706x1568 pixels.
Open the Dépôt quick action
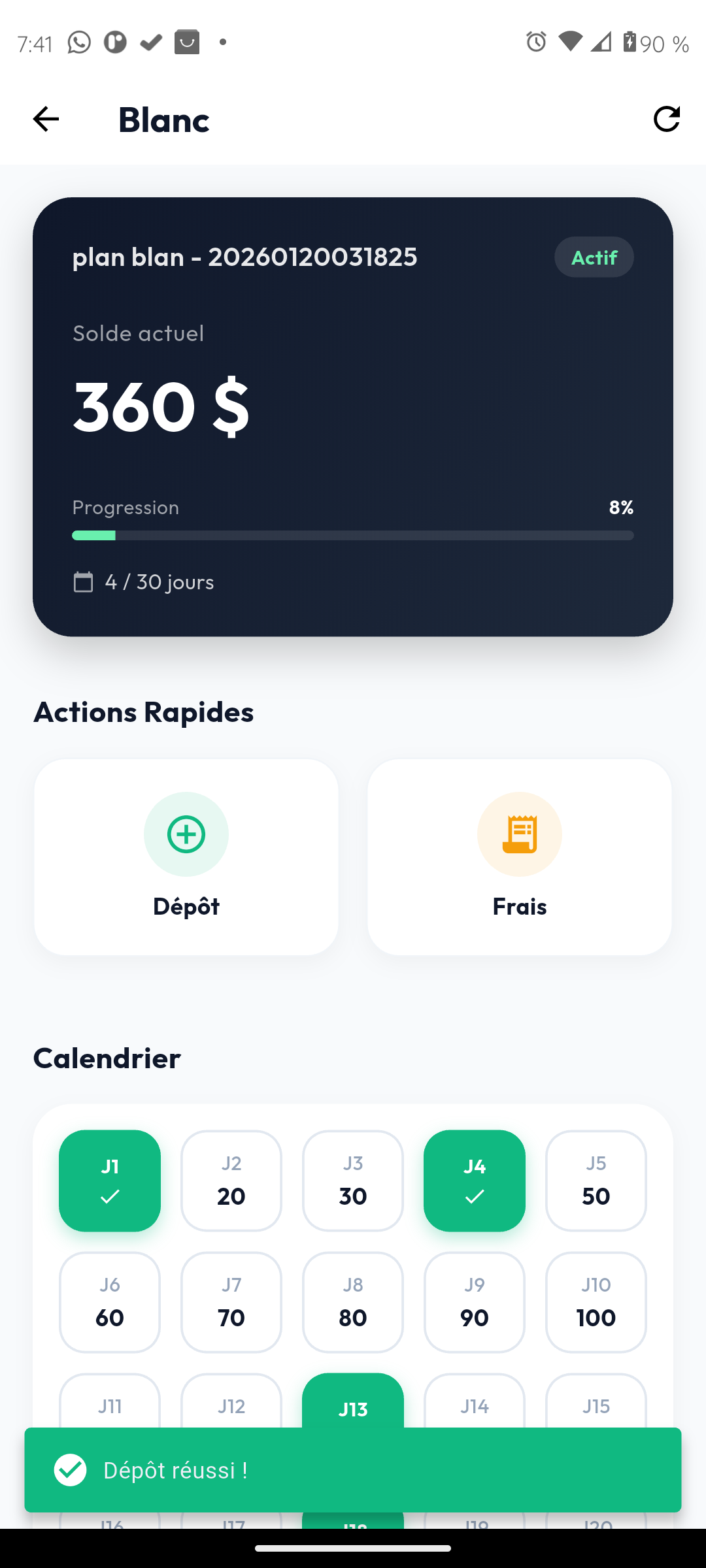pos(186,857)
